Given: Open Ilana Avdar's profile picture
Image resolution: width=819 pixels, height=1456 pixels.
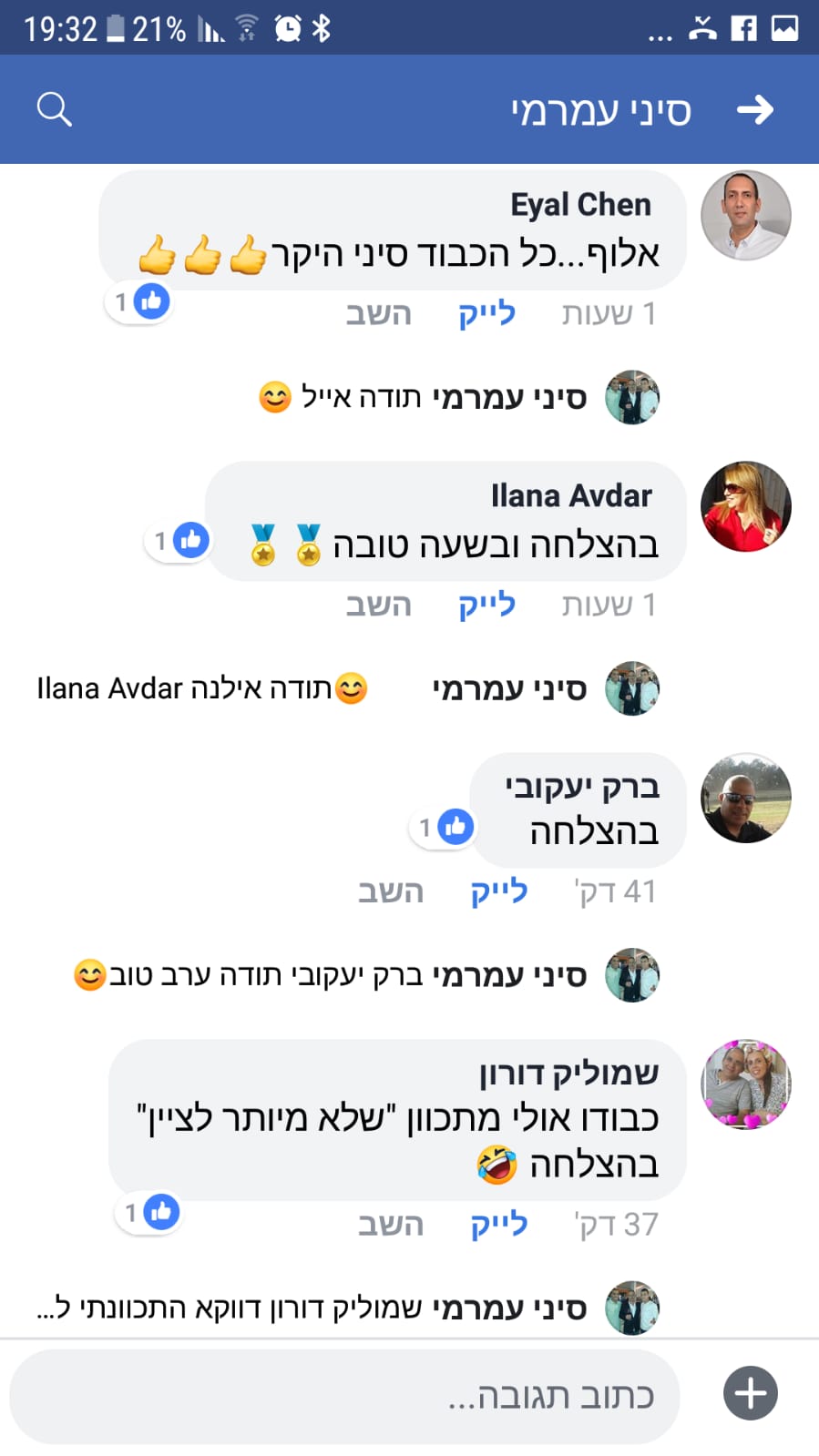Looking at the screenshot, I should [745, 507].
